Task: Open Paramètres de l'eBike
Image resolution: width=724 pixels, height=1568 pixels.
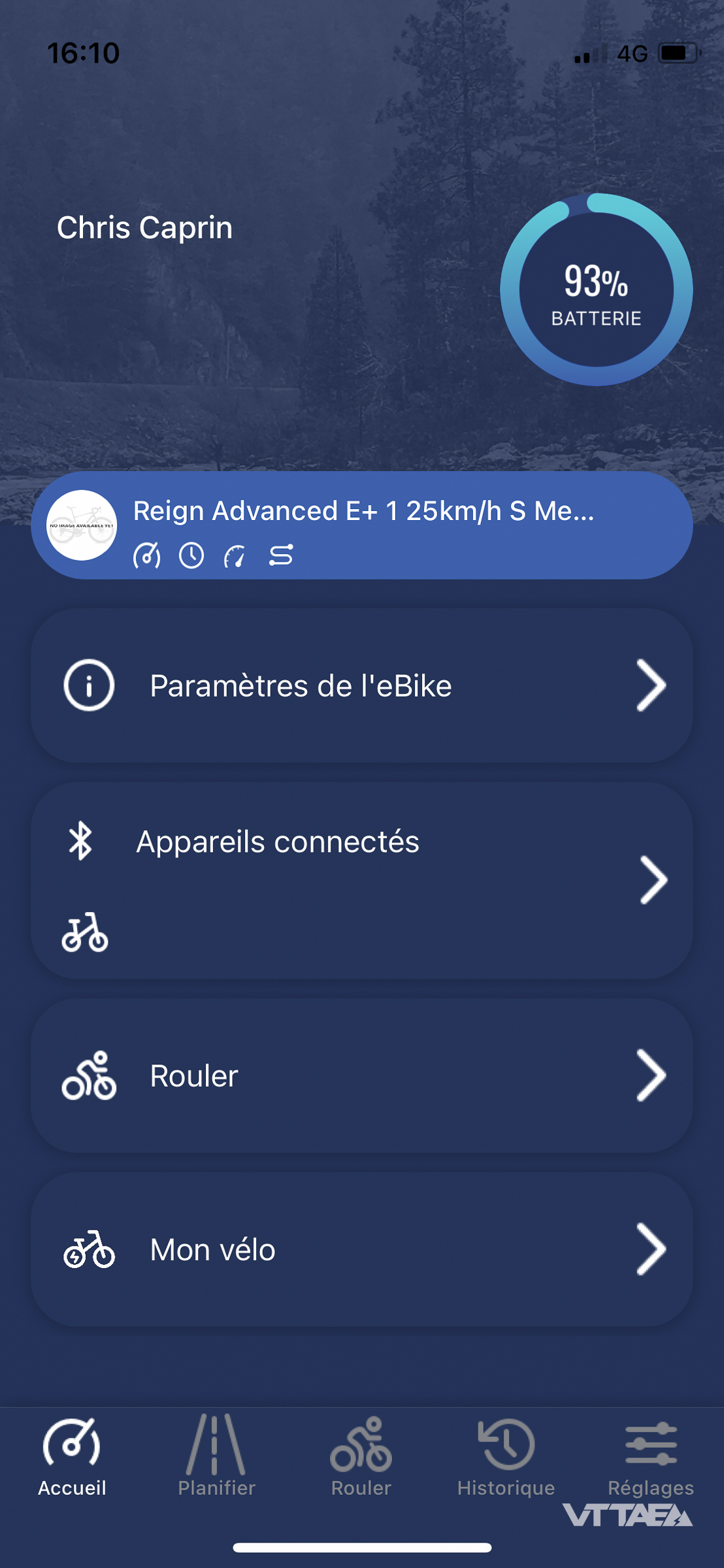Action: [x=362, y=685]
